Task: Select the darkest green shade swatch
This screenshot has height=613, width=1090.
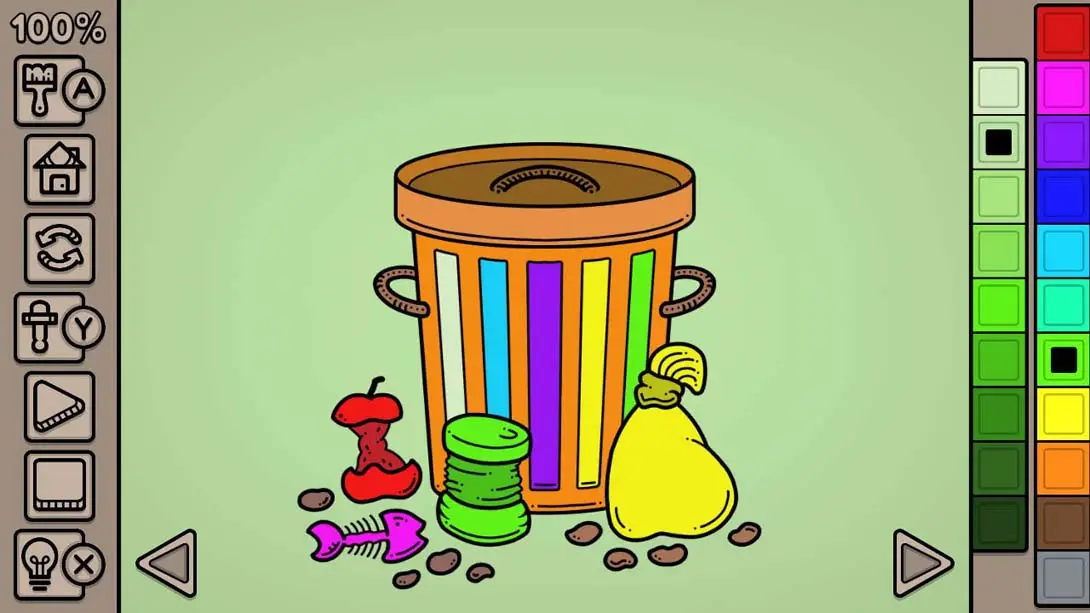Action: (x=999, y=523)
